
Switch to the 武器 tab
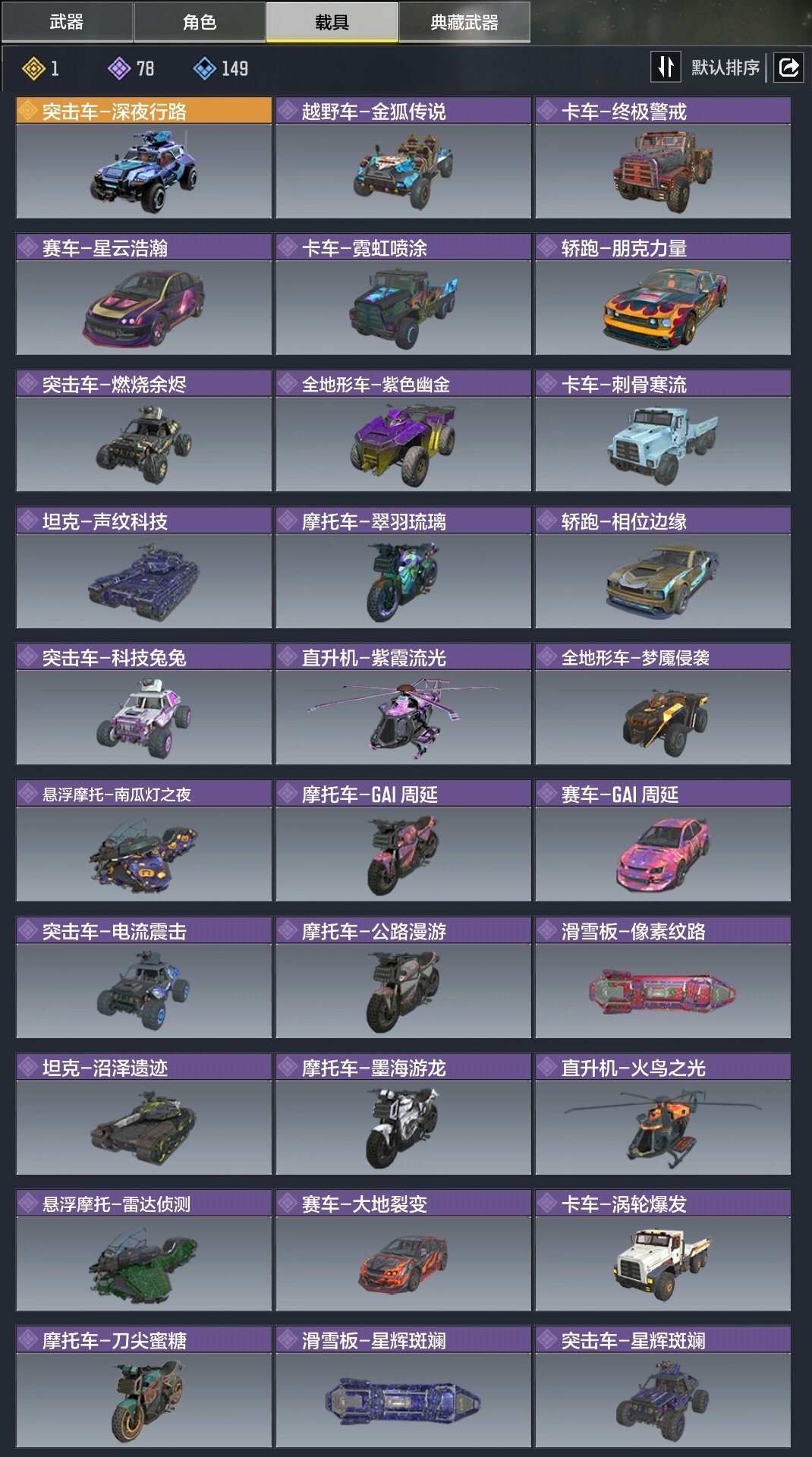coord(67,22)
